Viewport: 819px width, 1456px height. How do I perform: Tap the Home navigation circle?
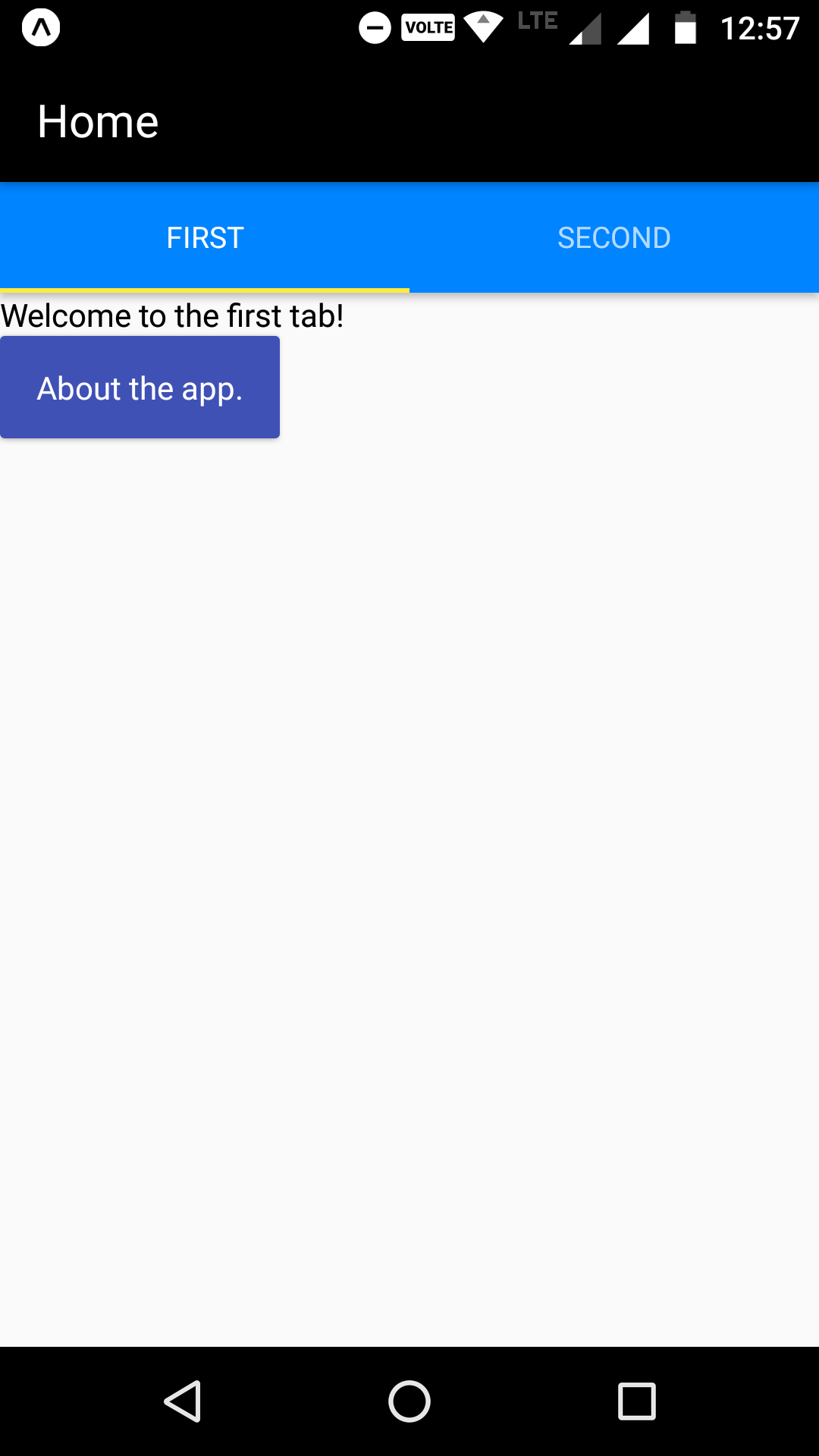tap(409, 1401)
